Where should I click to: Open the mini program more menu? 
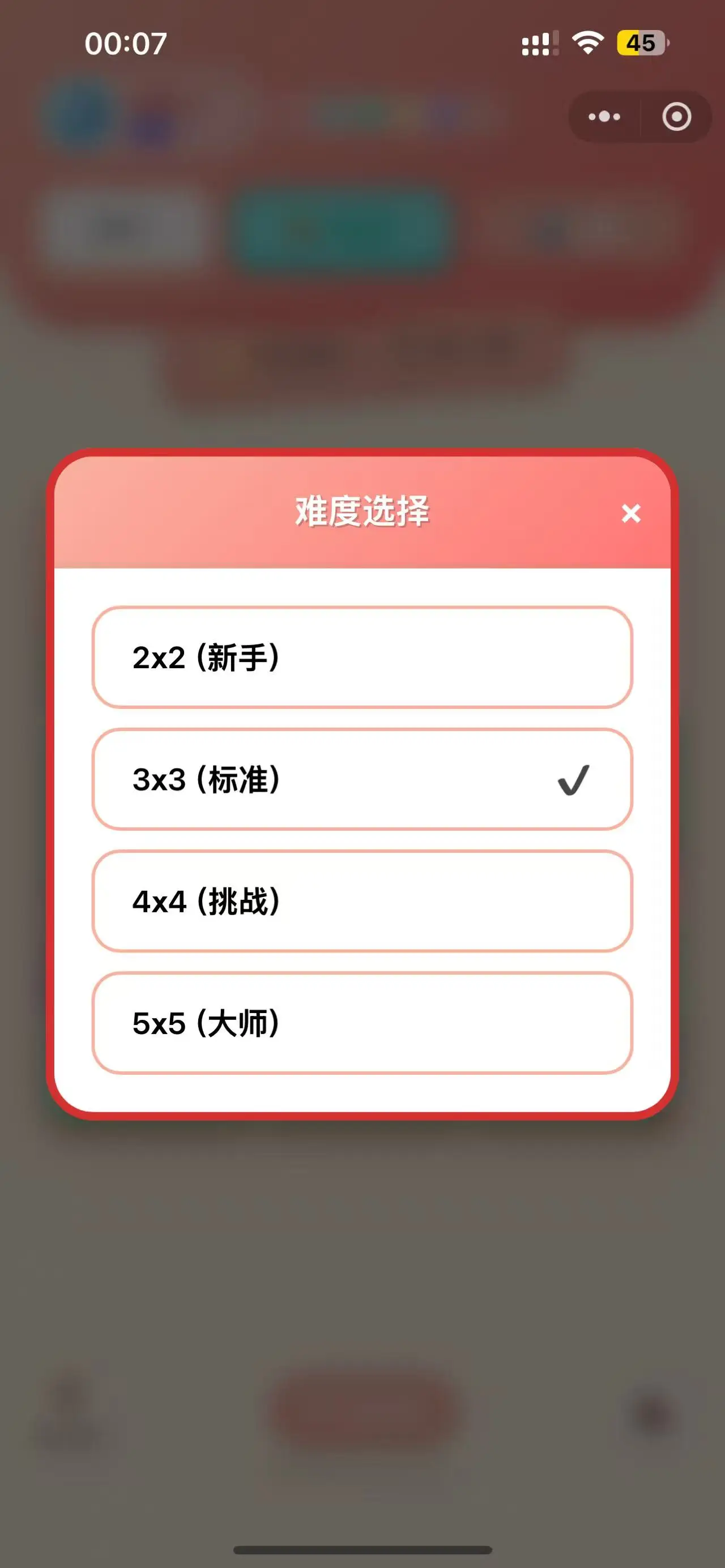[604, 116]
